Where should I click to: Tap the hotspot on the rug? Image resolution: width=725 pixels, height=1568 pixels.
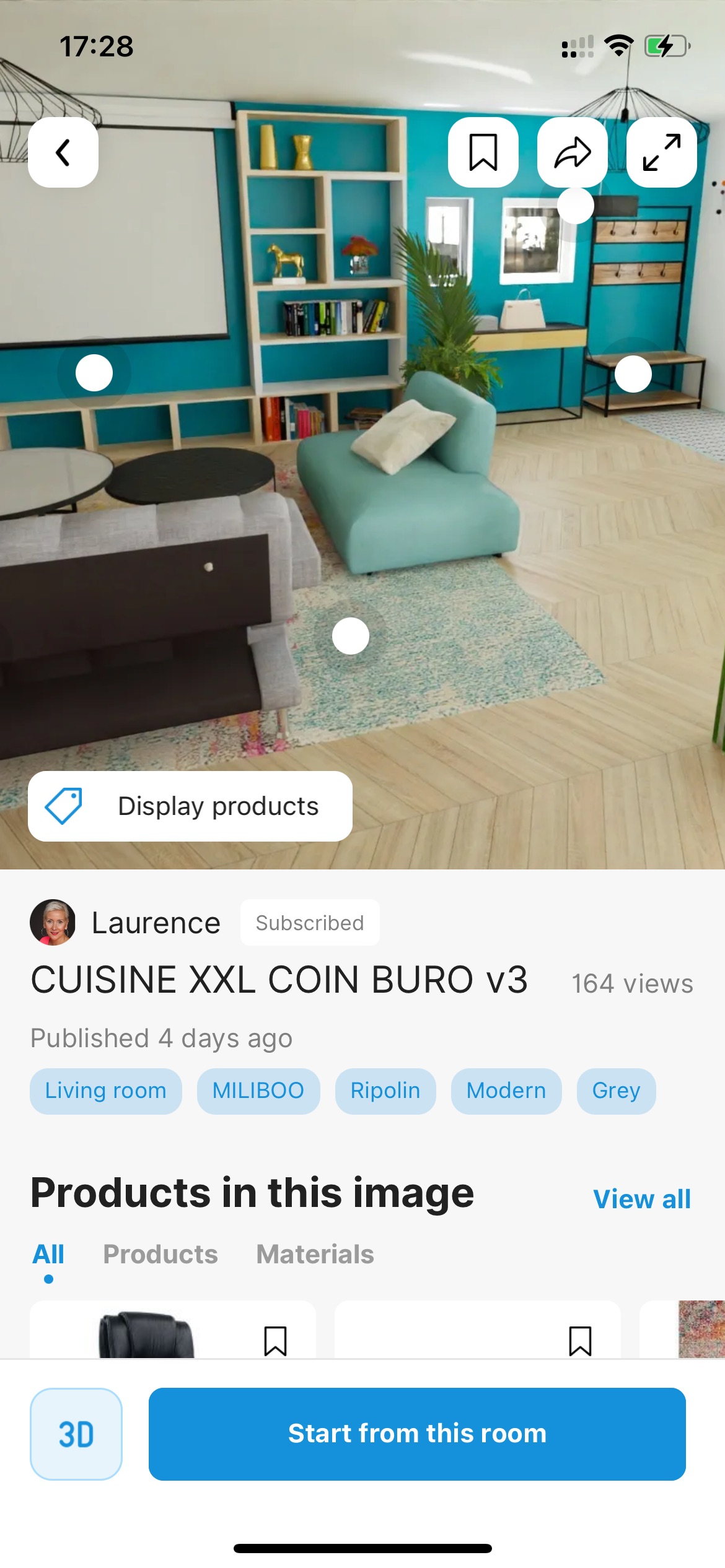[351, 636]
